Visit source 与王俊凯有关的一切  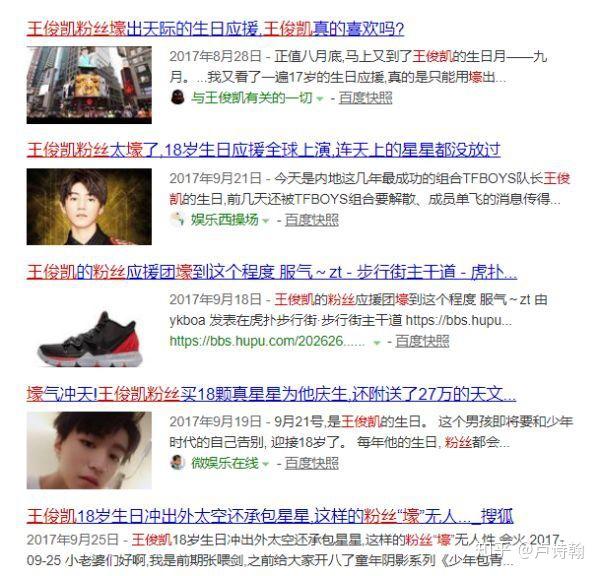[x=250, y=98]
